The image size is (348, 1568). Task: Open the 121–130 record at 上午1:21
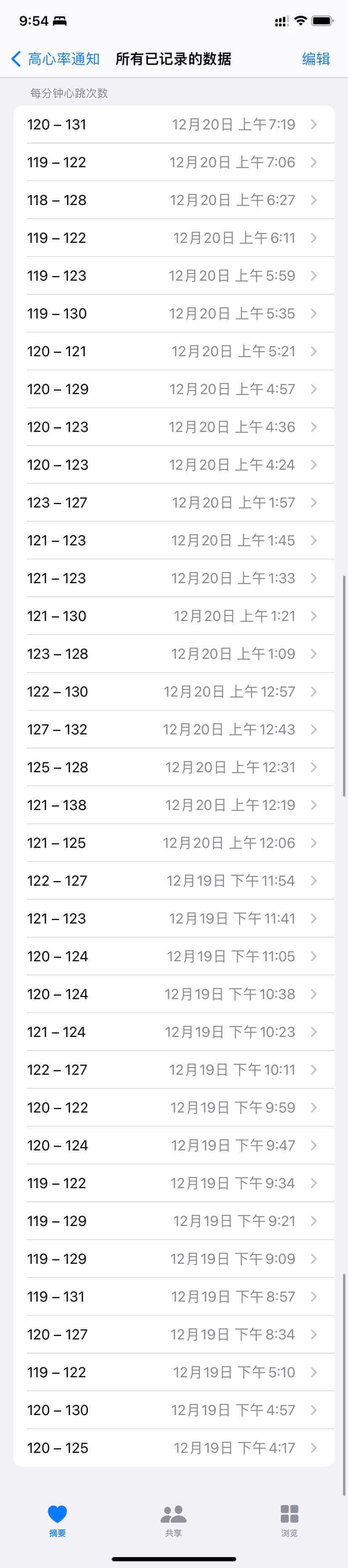[174, 616]
